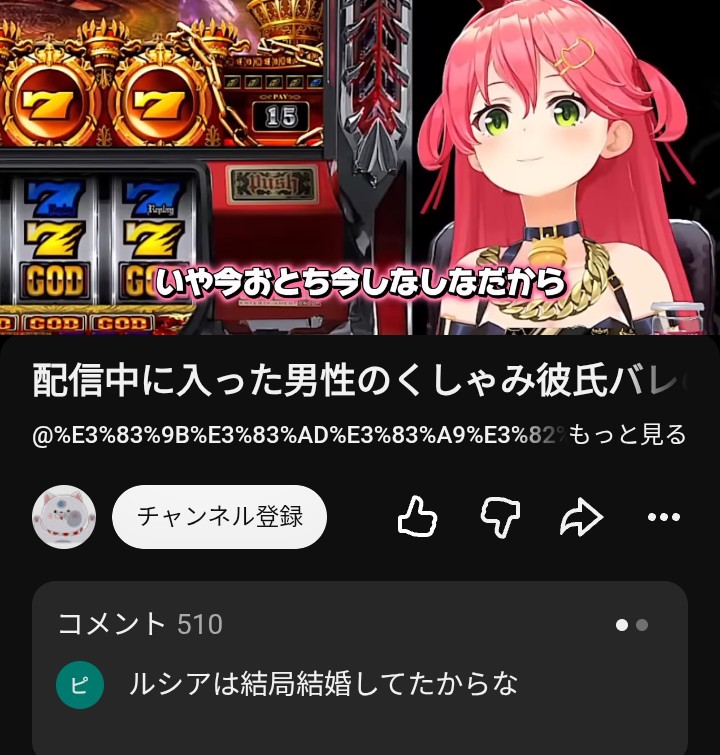Like this video

click(x=418, y=517)
